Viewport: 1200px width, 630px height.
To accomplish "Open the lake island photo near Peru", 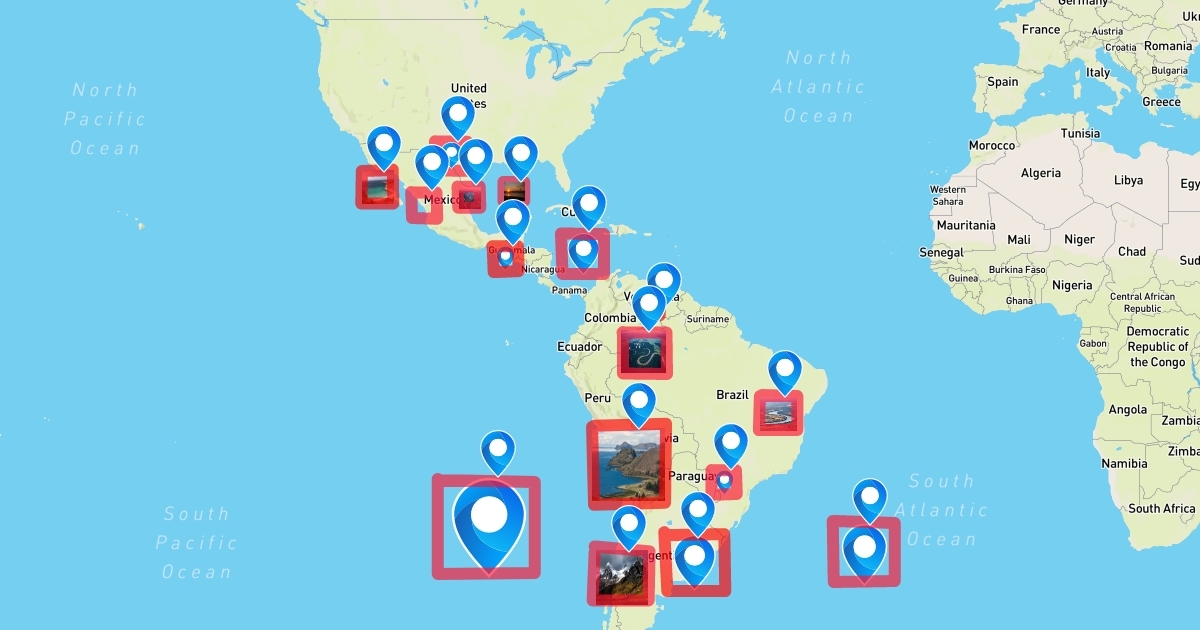I will [x=629, y=463].
